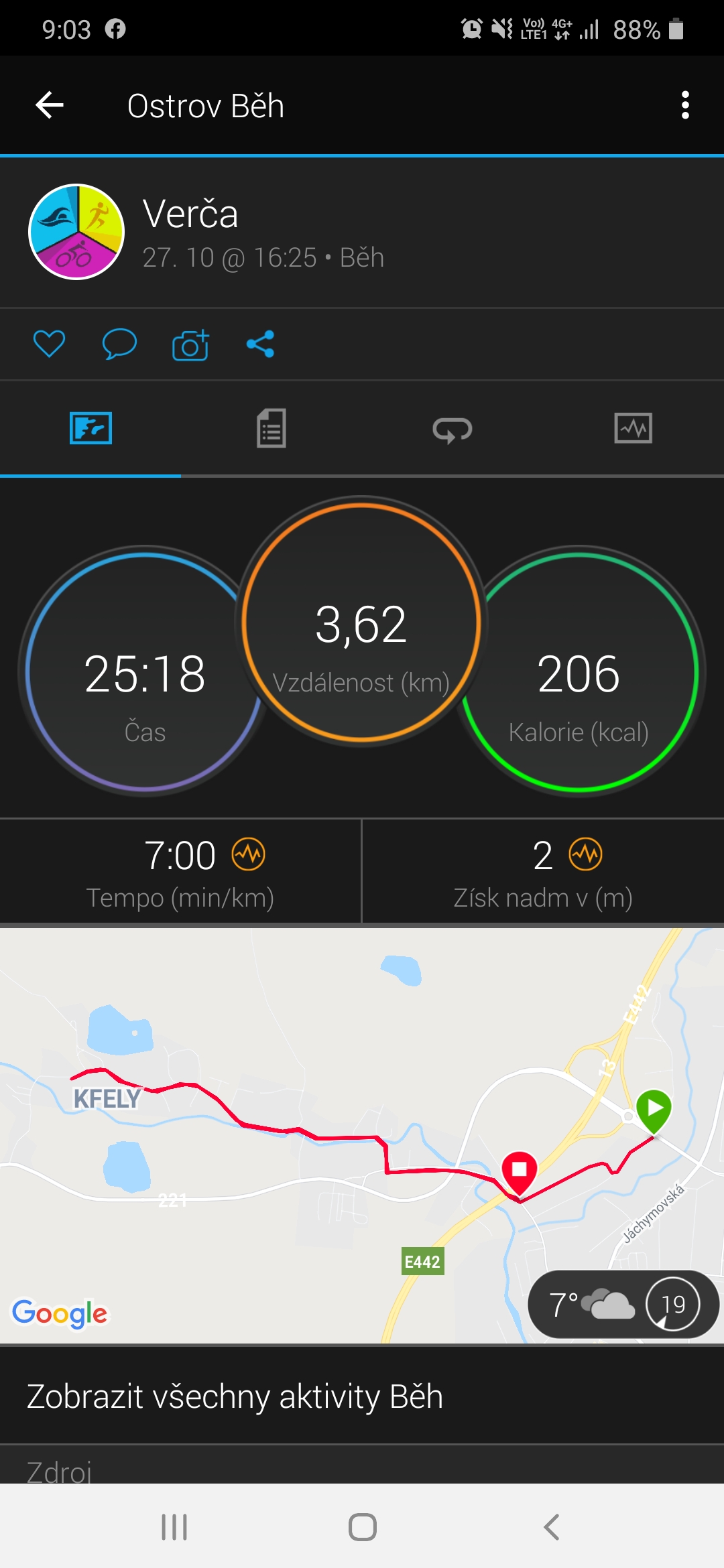Tap the system home button
Image resolution: width=724 pixels, height=1568 pixels.
pos(362,1527)
